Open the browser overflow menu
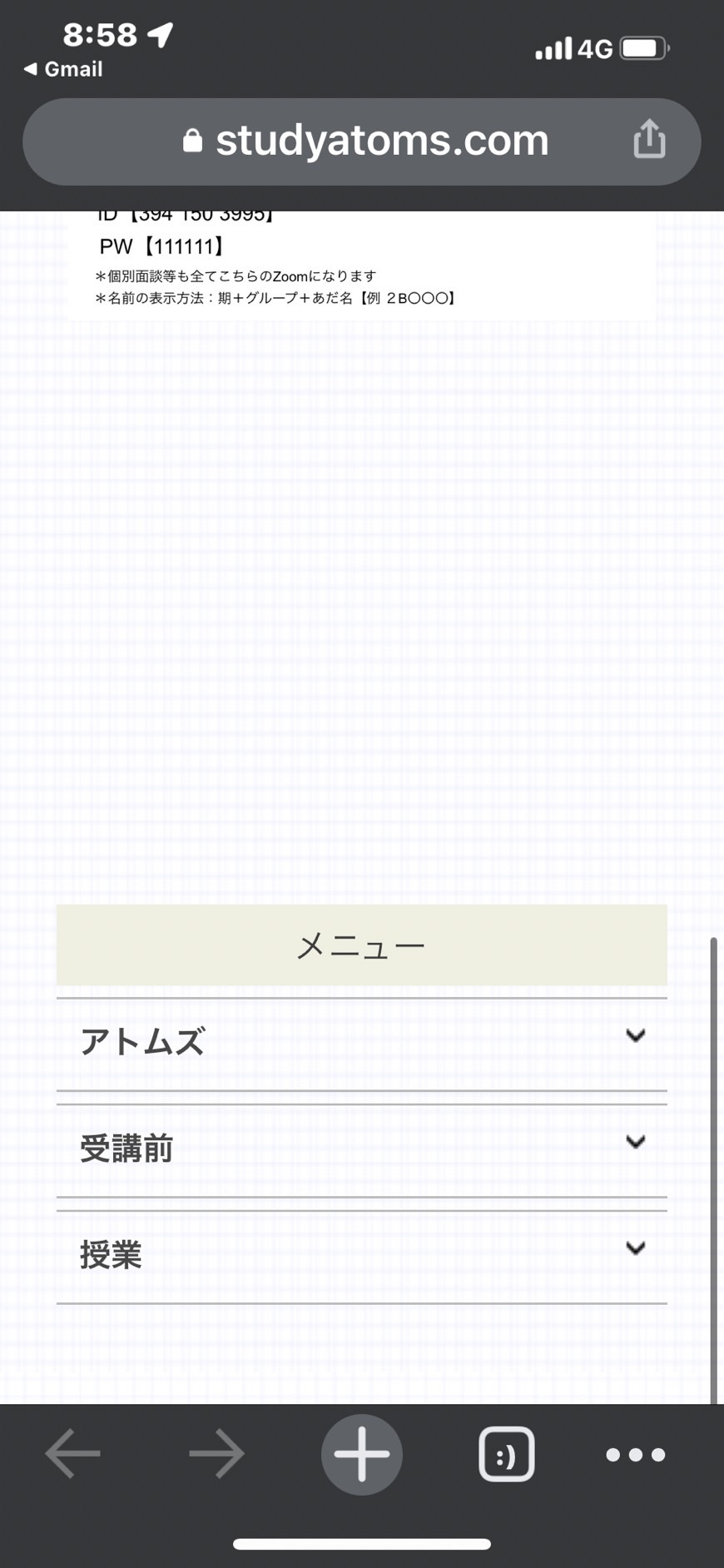The width and height of the screenshot is (724, 1568). click(636, 1455)
